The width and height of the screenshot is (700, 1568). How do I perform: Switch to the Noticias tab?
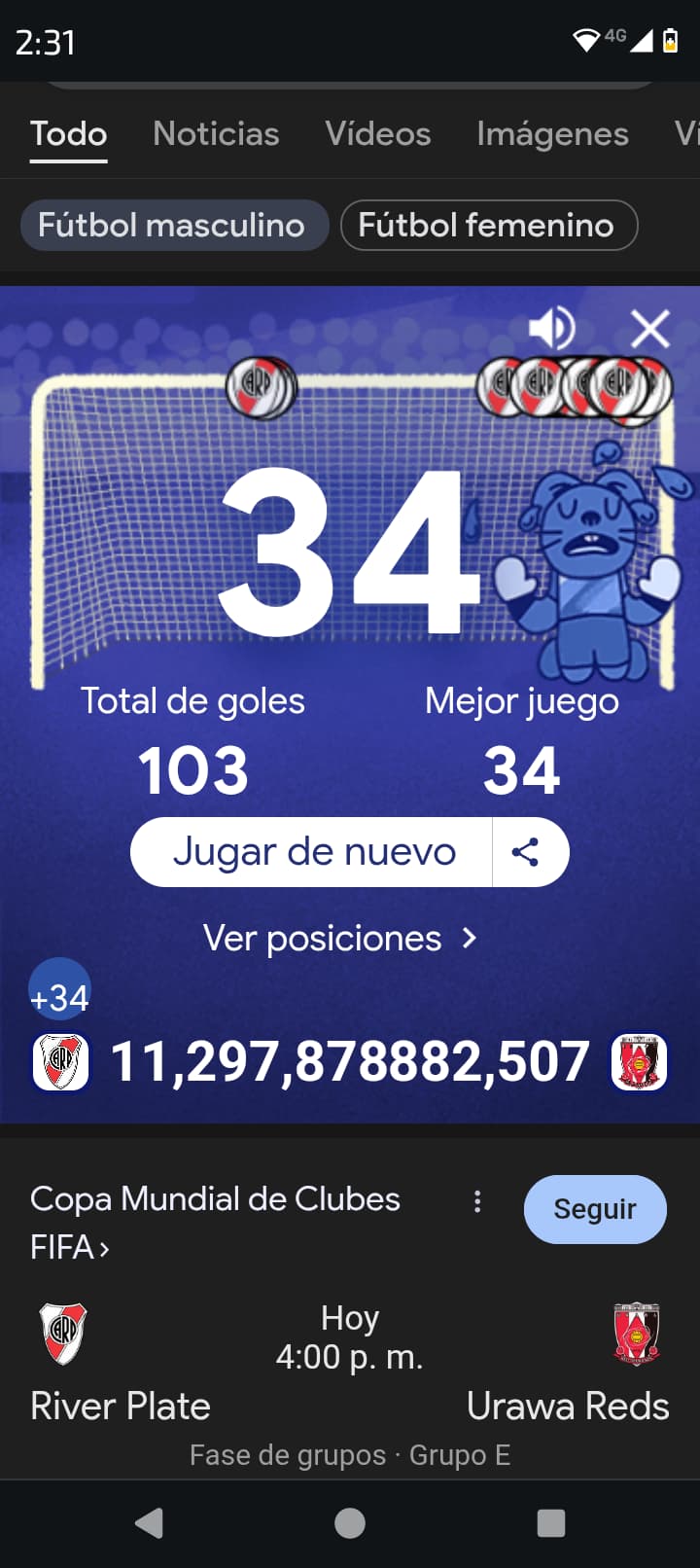click(216, 133)
